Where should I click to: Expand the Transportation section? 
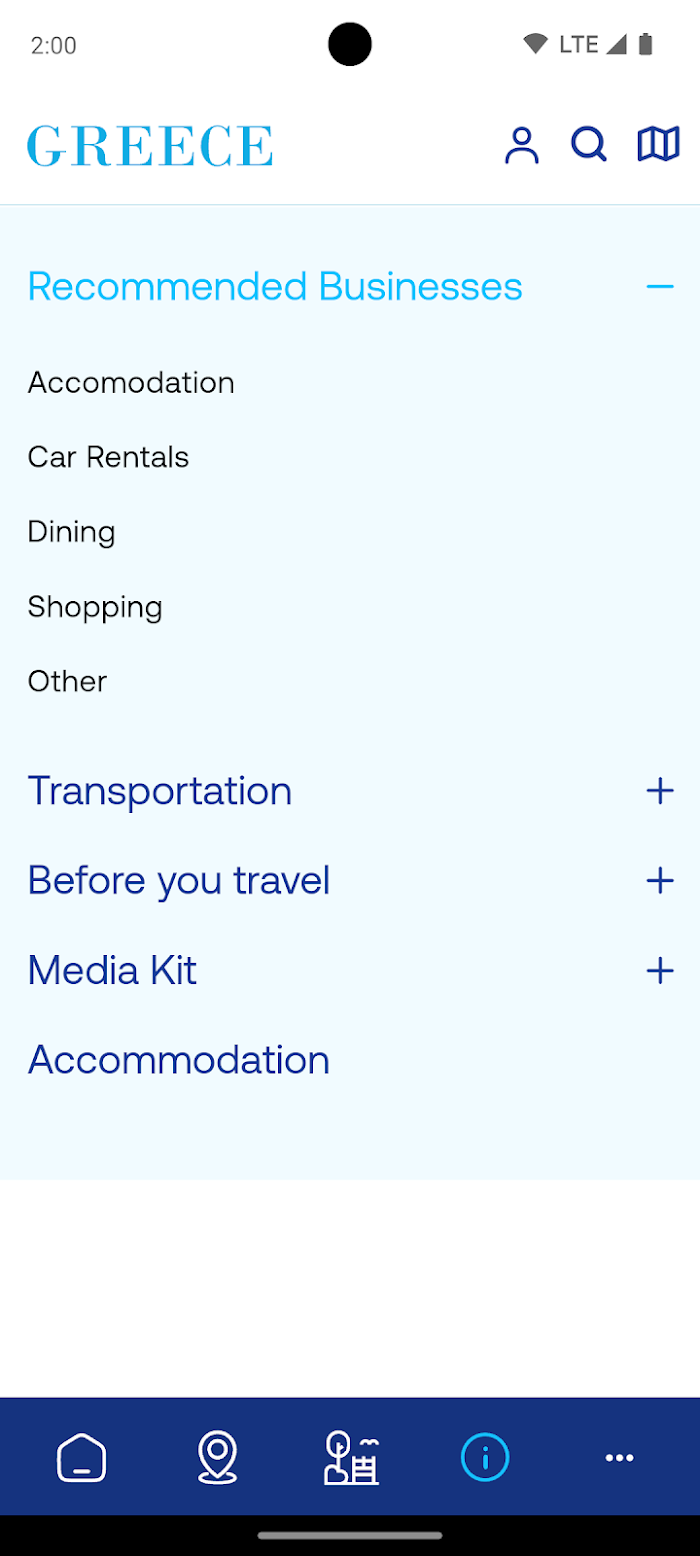(x=660, y=791)
